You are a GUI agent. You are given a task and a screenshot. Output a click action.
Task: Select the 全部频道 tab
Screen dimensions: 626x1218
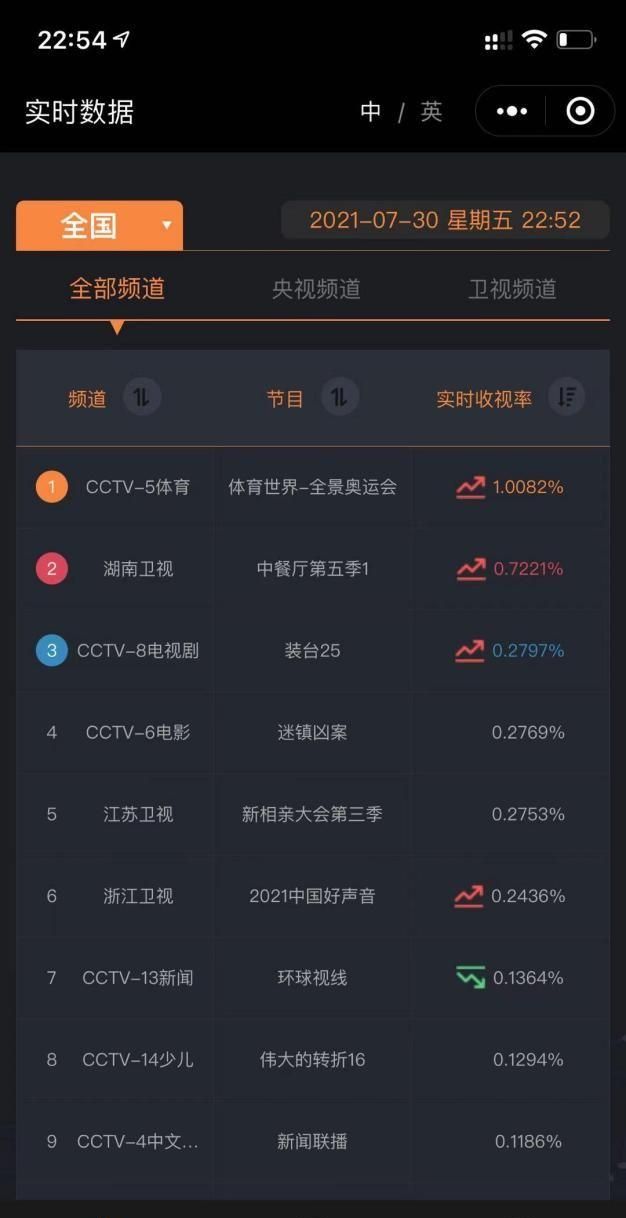[x=117, y=289]
